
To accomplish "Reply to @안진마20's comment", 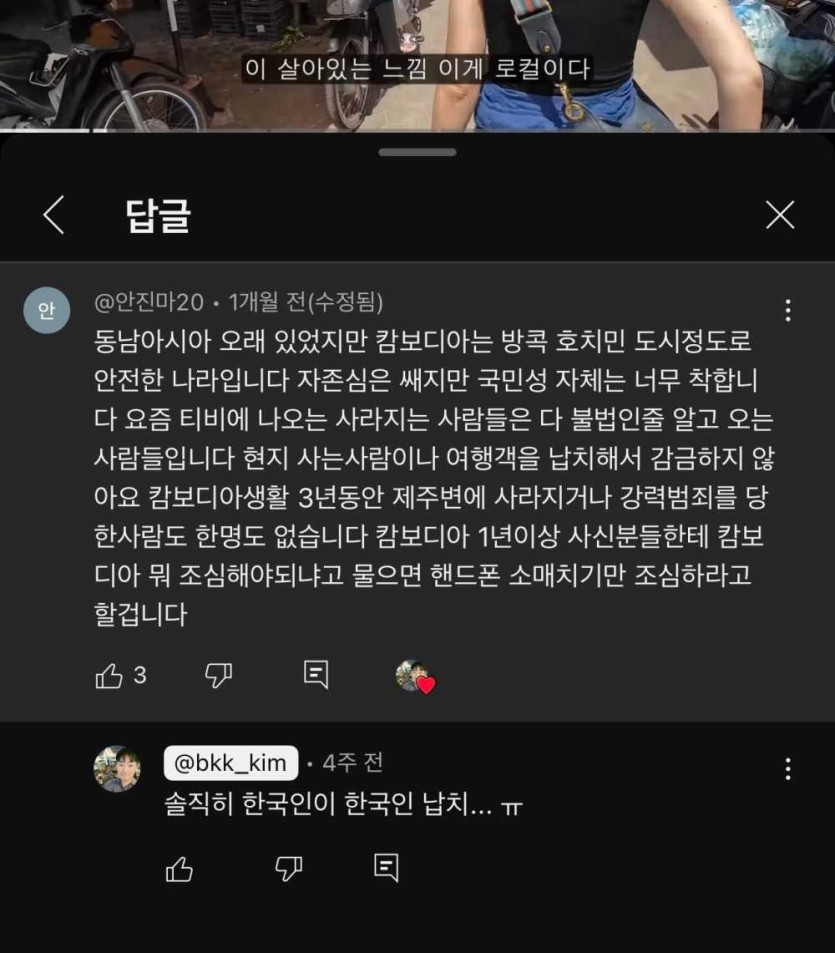I will tap(316, 676).
